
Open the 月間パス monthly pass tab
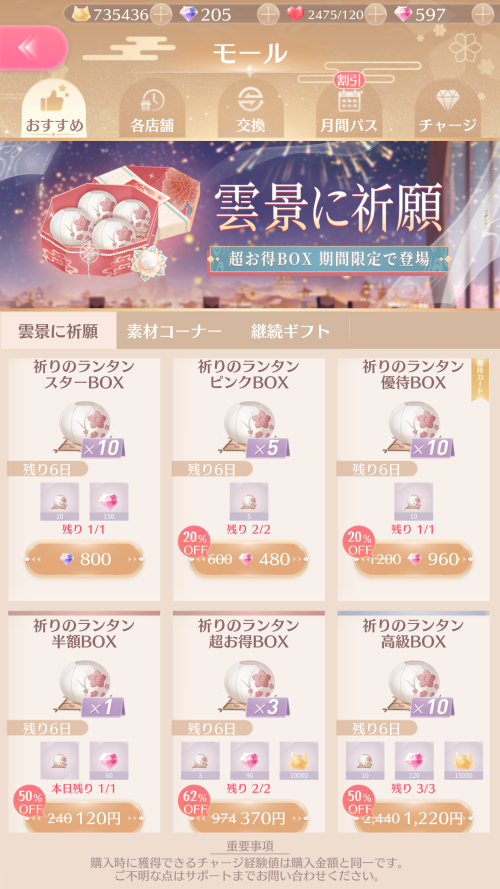349,109
